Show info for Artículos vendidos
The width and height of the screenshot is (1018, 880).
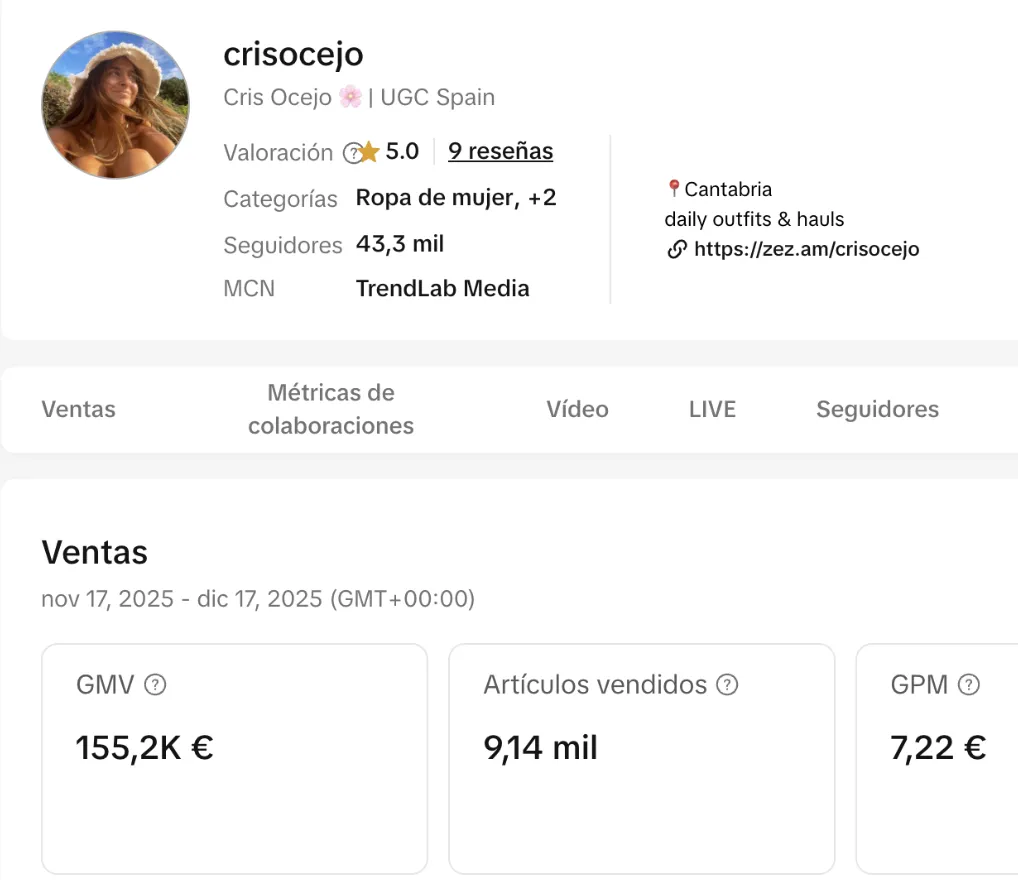pos(728,685)
